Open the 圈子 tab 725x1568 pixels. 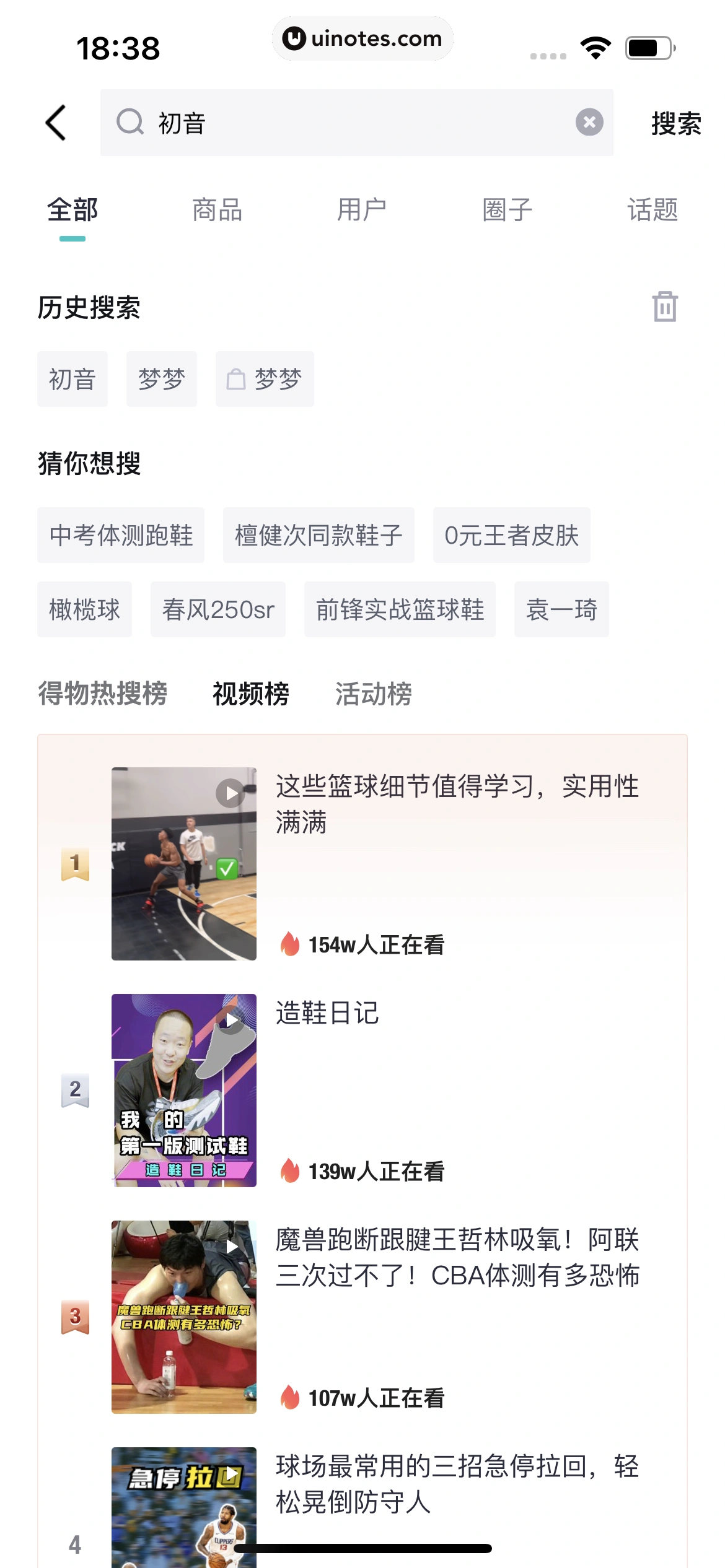tap(507, 210)
